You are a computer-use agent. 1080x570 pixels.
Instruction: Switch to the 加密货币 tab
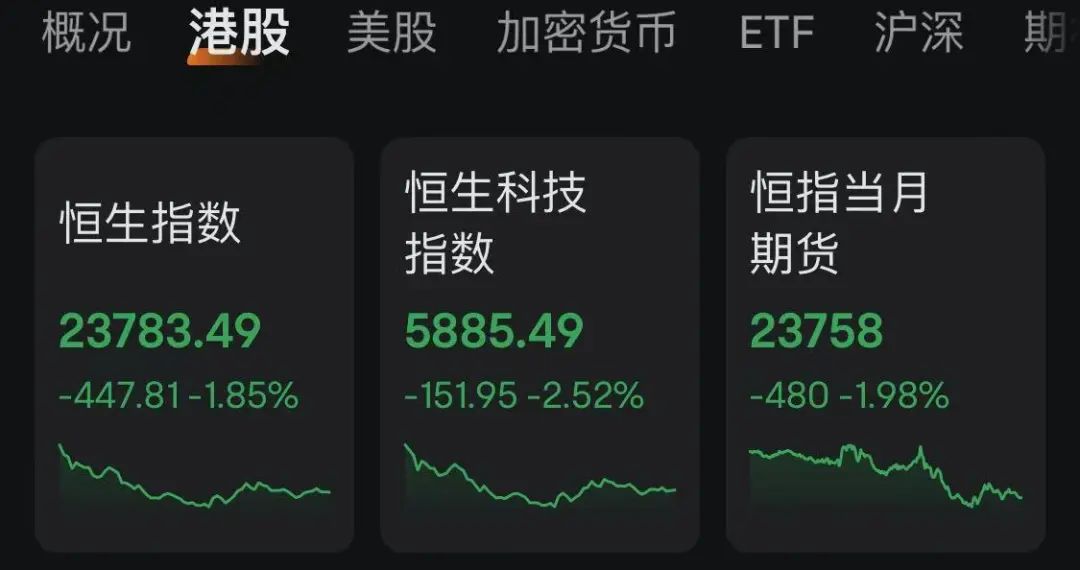click(x=586, y=33)
